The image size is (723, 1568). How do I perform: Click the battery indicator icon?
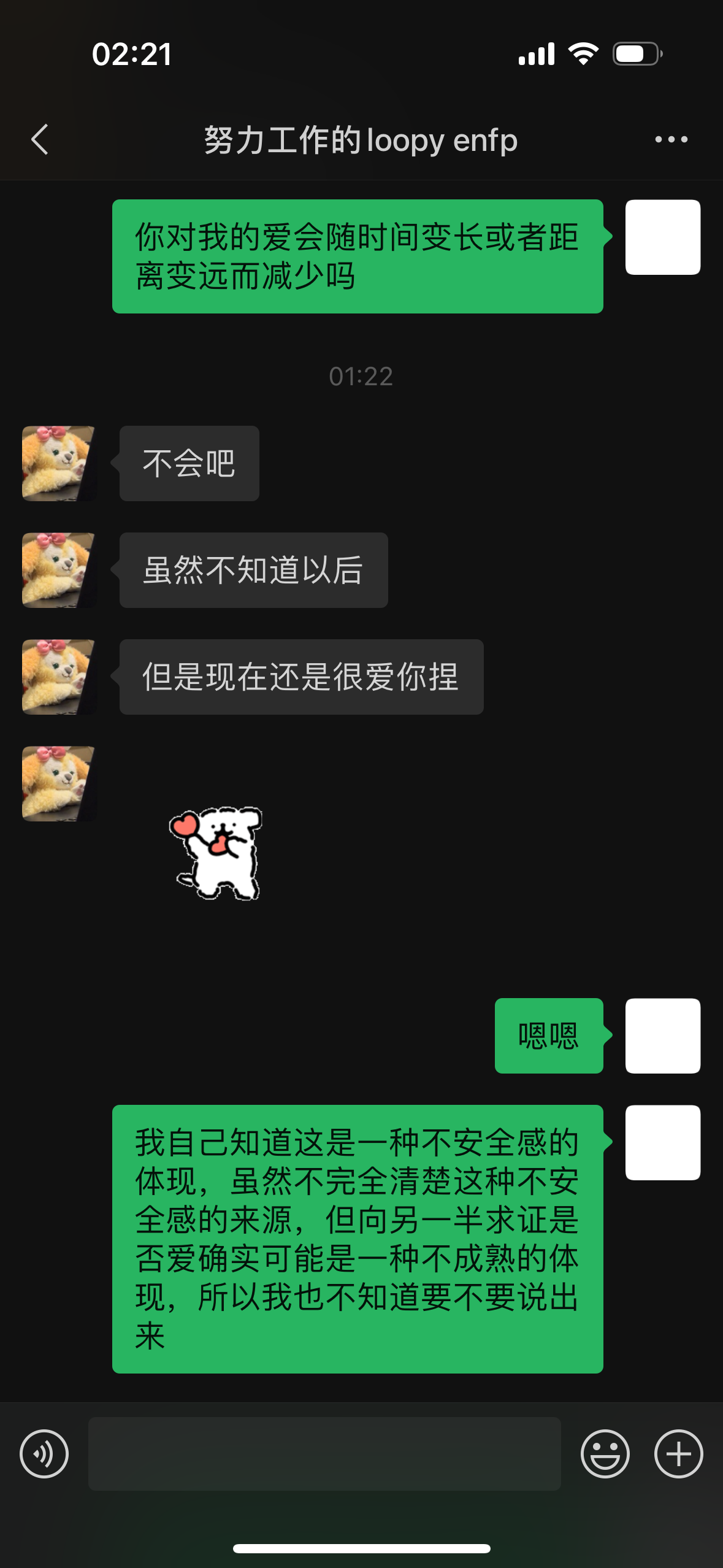coord(635,54)
